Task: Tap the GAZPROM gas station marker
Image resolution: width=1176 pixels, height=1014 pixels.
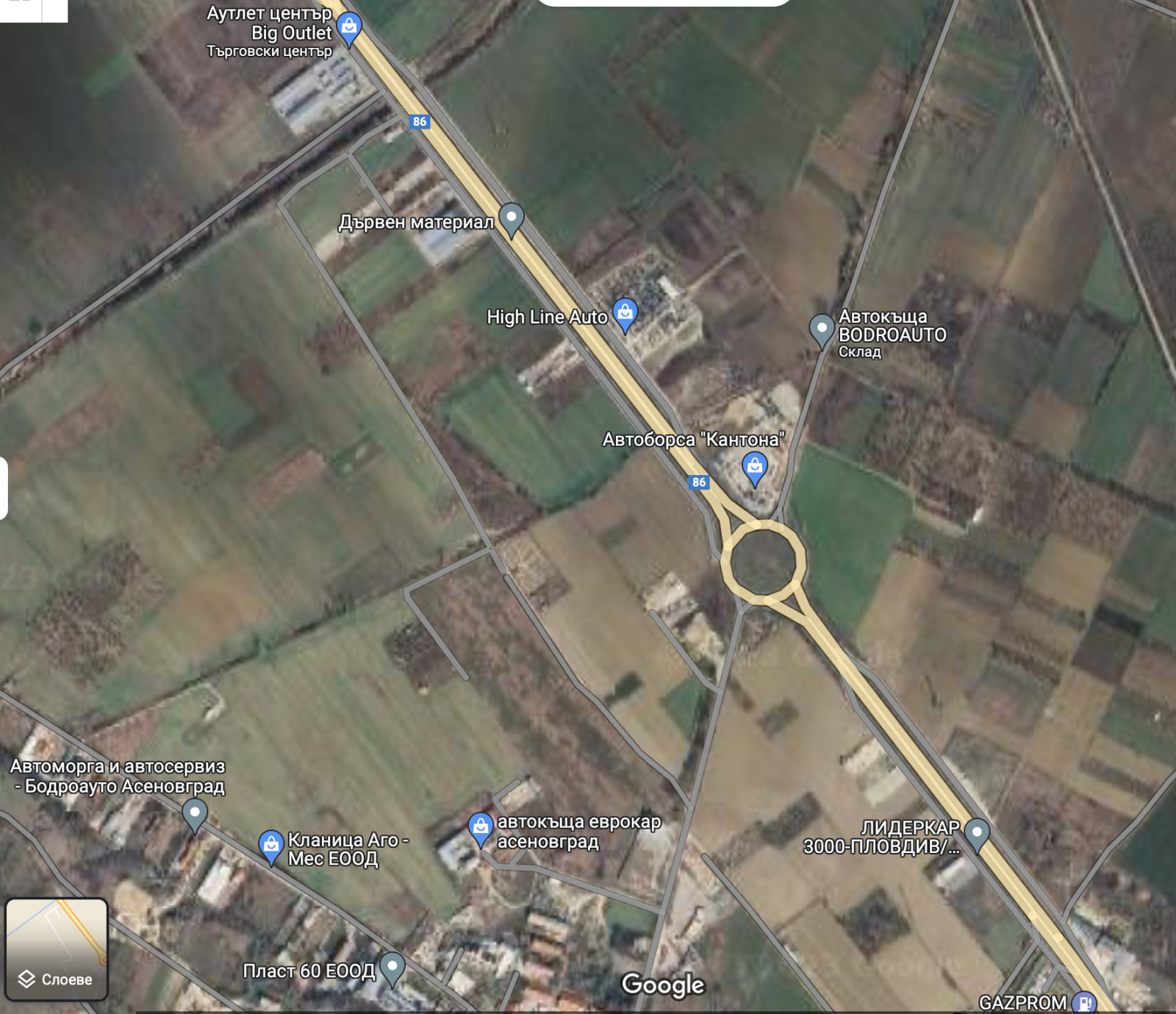Action: tap(1083, 1002)
